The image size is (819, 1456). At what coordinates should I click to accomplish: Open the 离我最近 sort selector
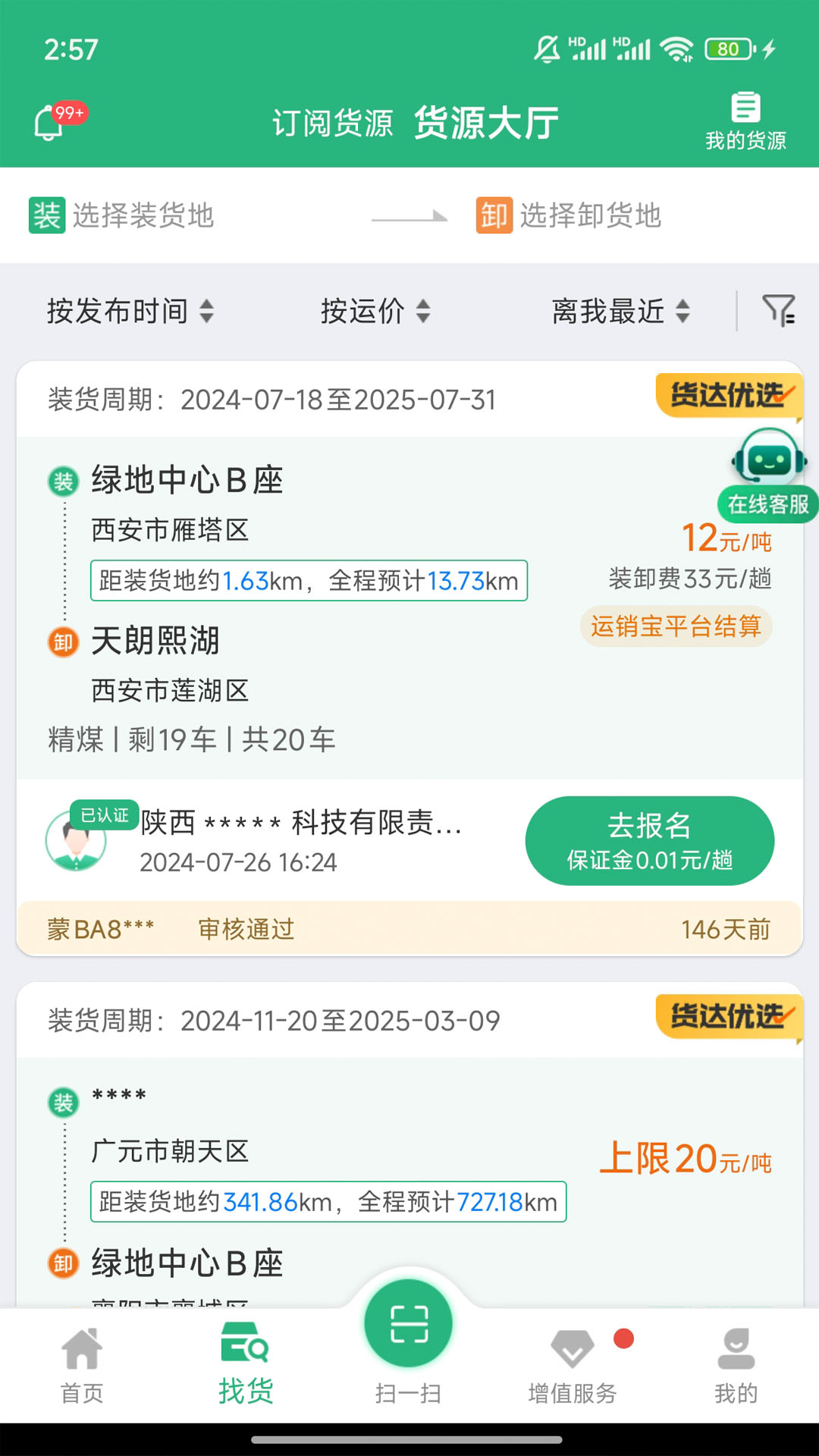(622, 312)
